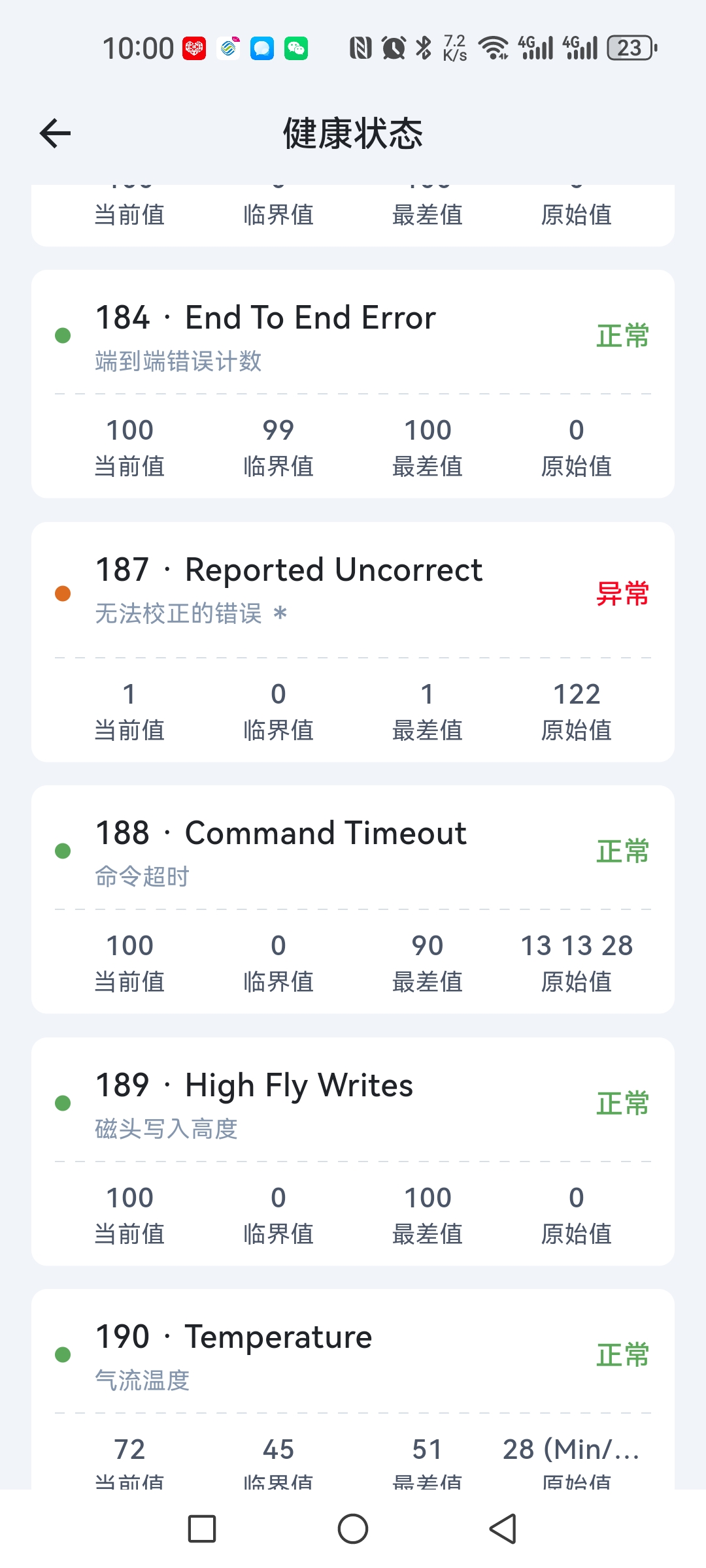
Task: Open recent apps from the navigation bar
Action: coord(202,1529)
